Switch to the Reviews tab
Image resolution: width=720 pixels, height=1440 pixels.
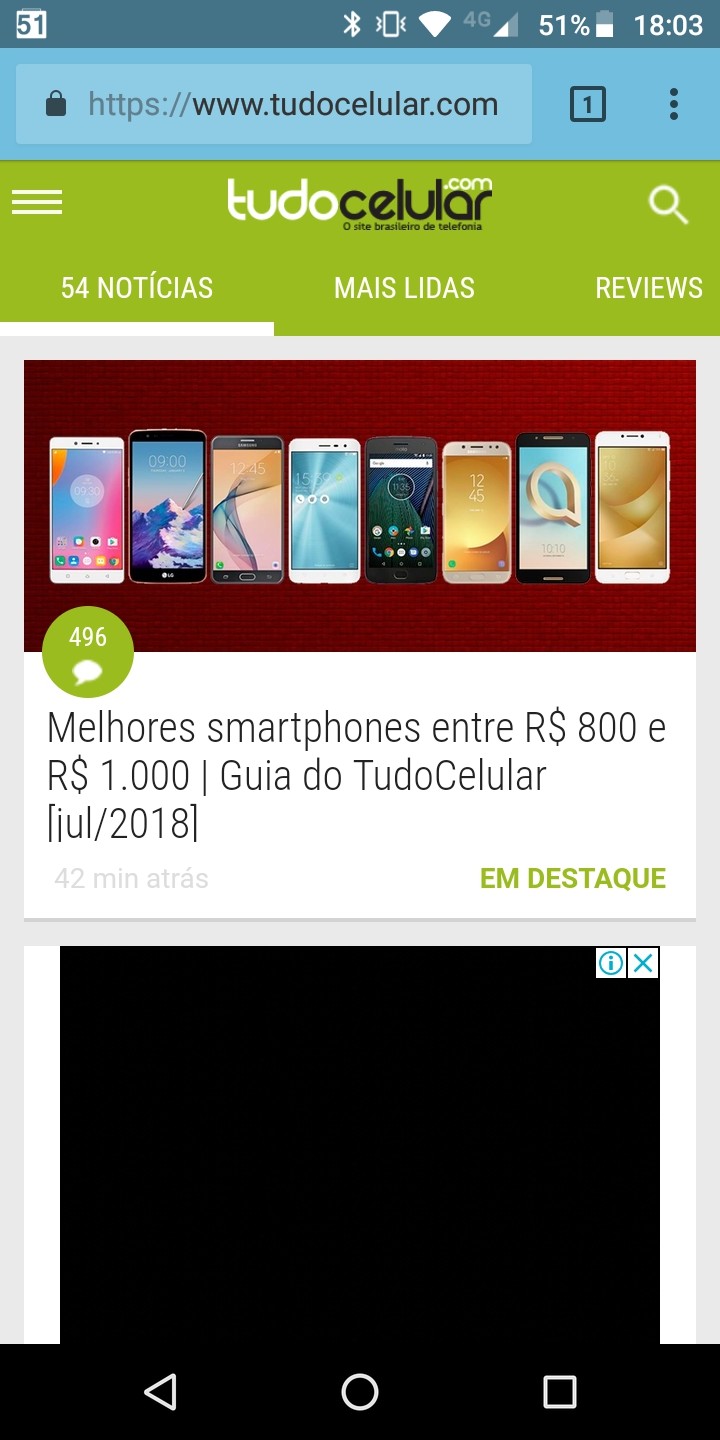coord(649,288)
